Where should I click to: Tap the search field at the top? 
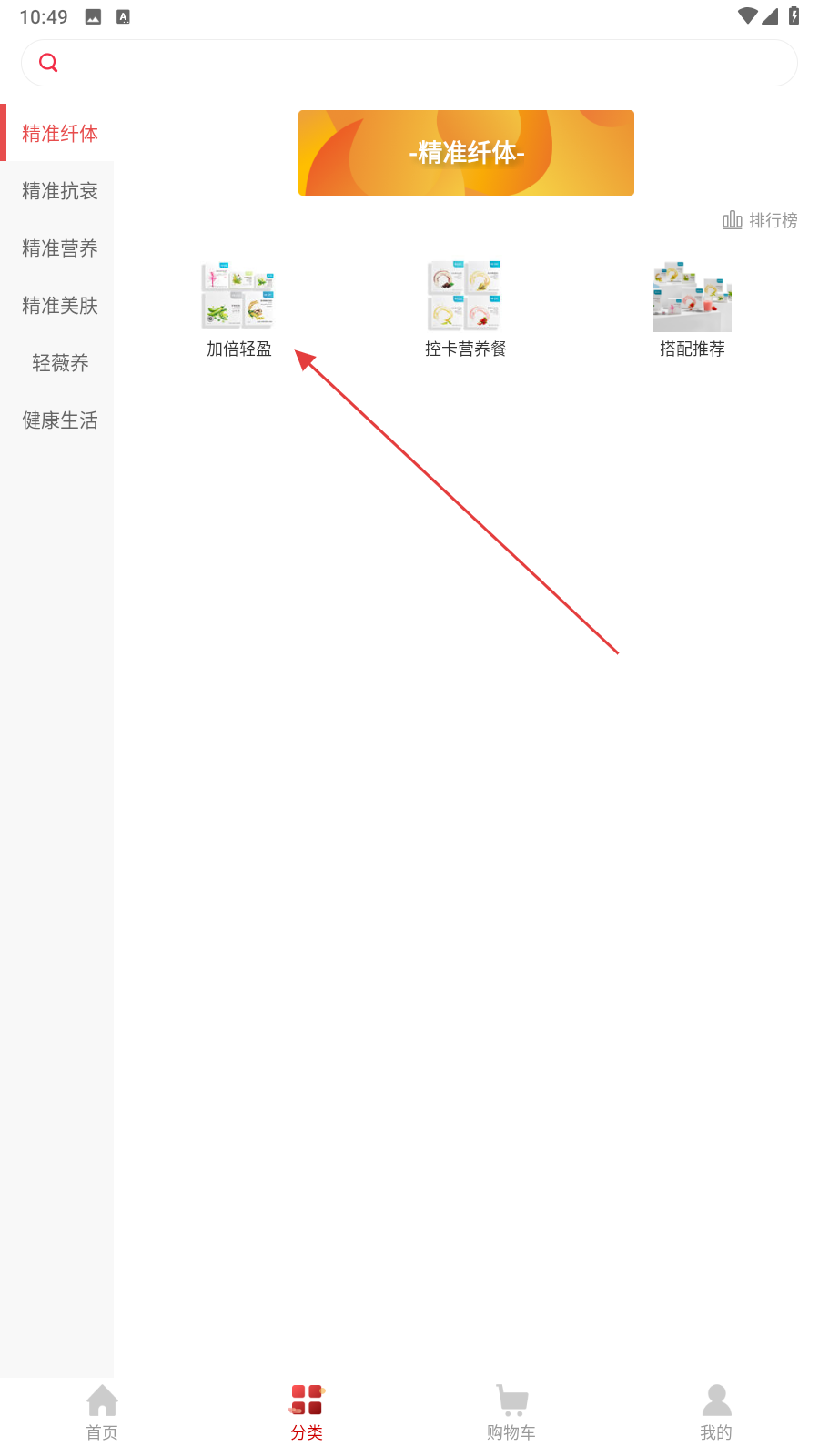coord(409,63)
